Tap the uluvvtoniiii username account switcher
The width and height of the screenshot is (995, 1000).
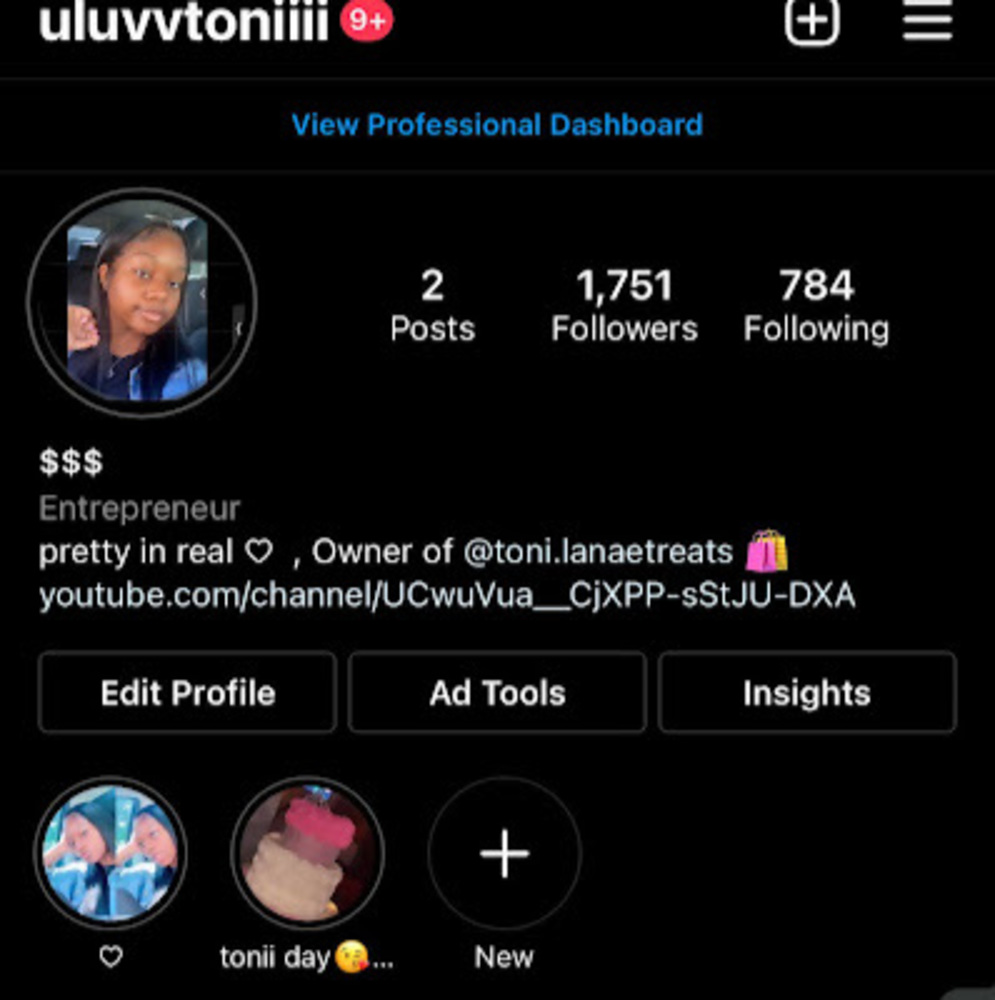coord(183,22)
